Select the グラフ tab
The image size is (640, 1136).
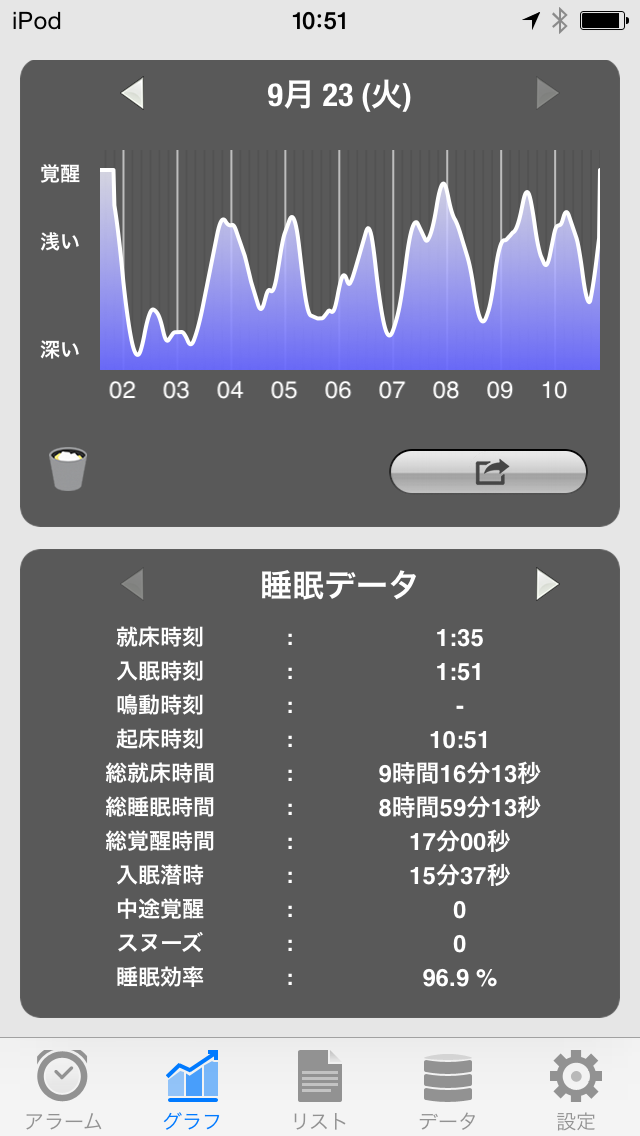191,1088
